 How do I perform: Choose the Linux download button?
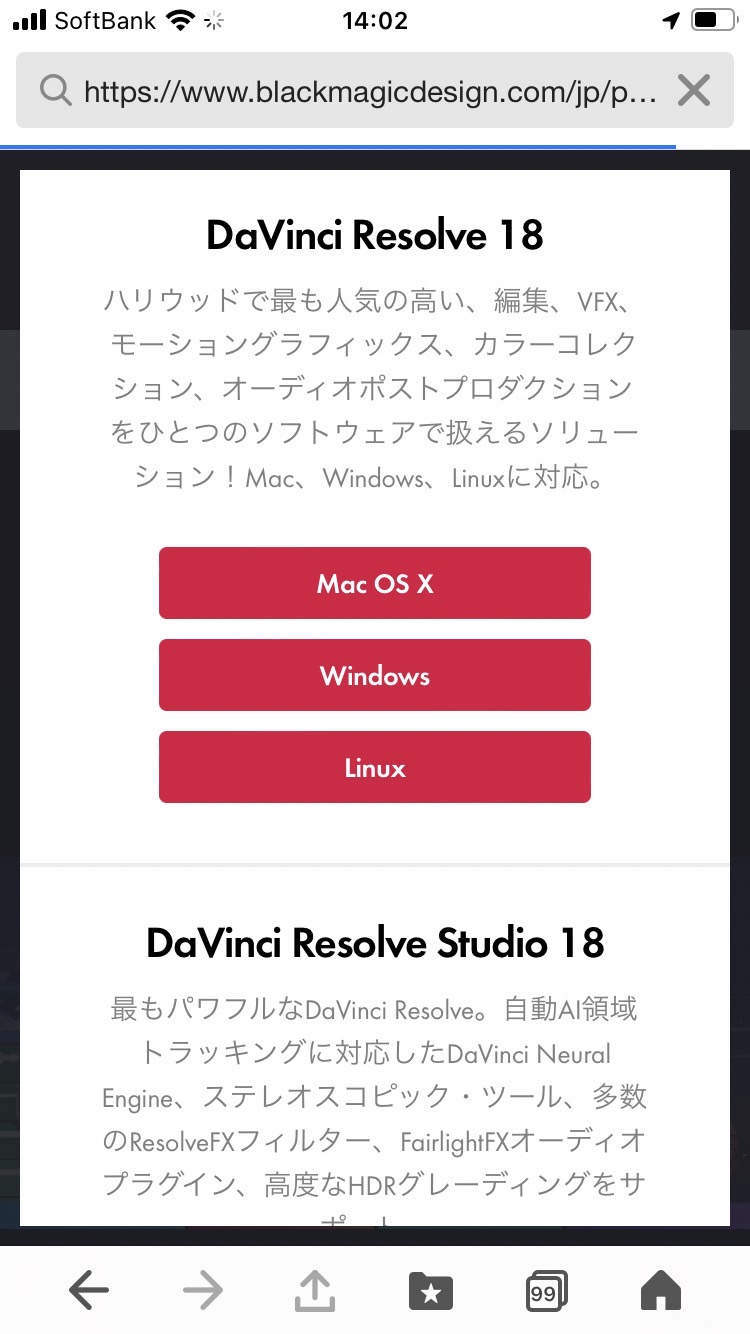375,767
